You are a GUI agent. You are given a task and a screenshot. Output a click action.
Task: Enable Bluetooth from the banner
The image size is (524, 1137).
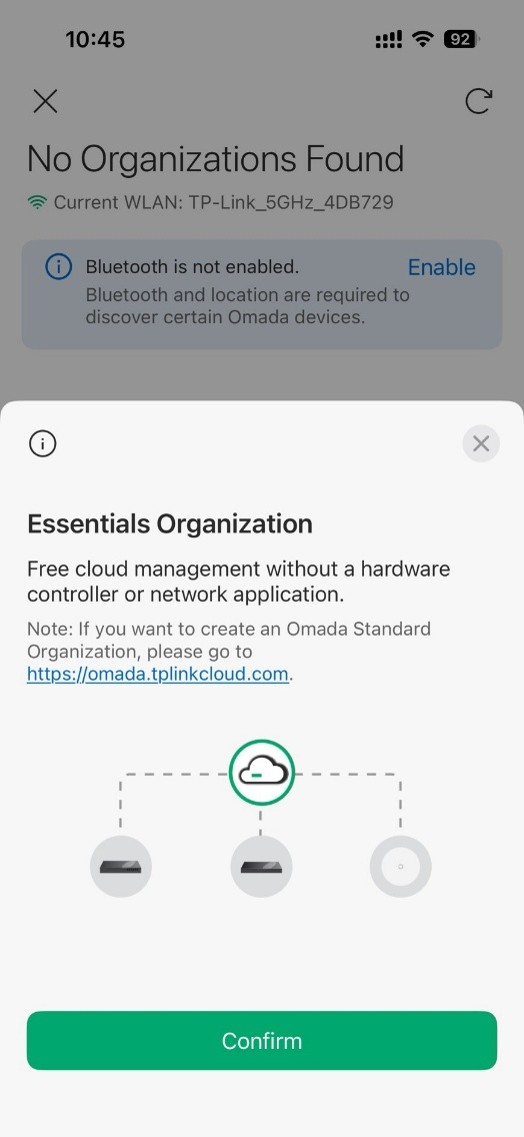click(x=441, y=267)
